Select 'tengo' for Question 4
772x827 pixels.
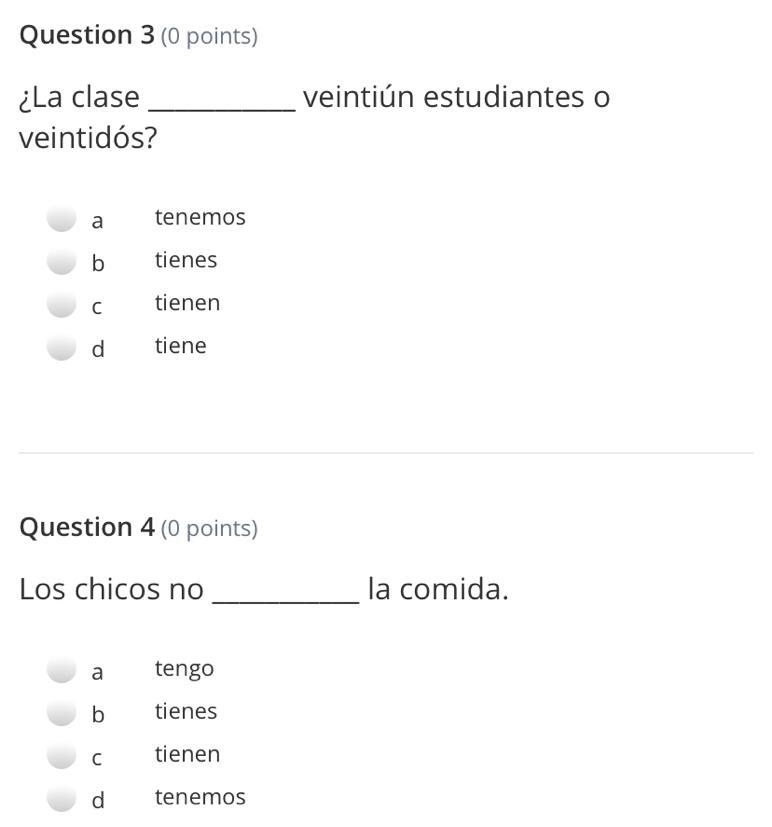tap(62, 669)
